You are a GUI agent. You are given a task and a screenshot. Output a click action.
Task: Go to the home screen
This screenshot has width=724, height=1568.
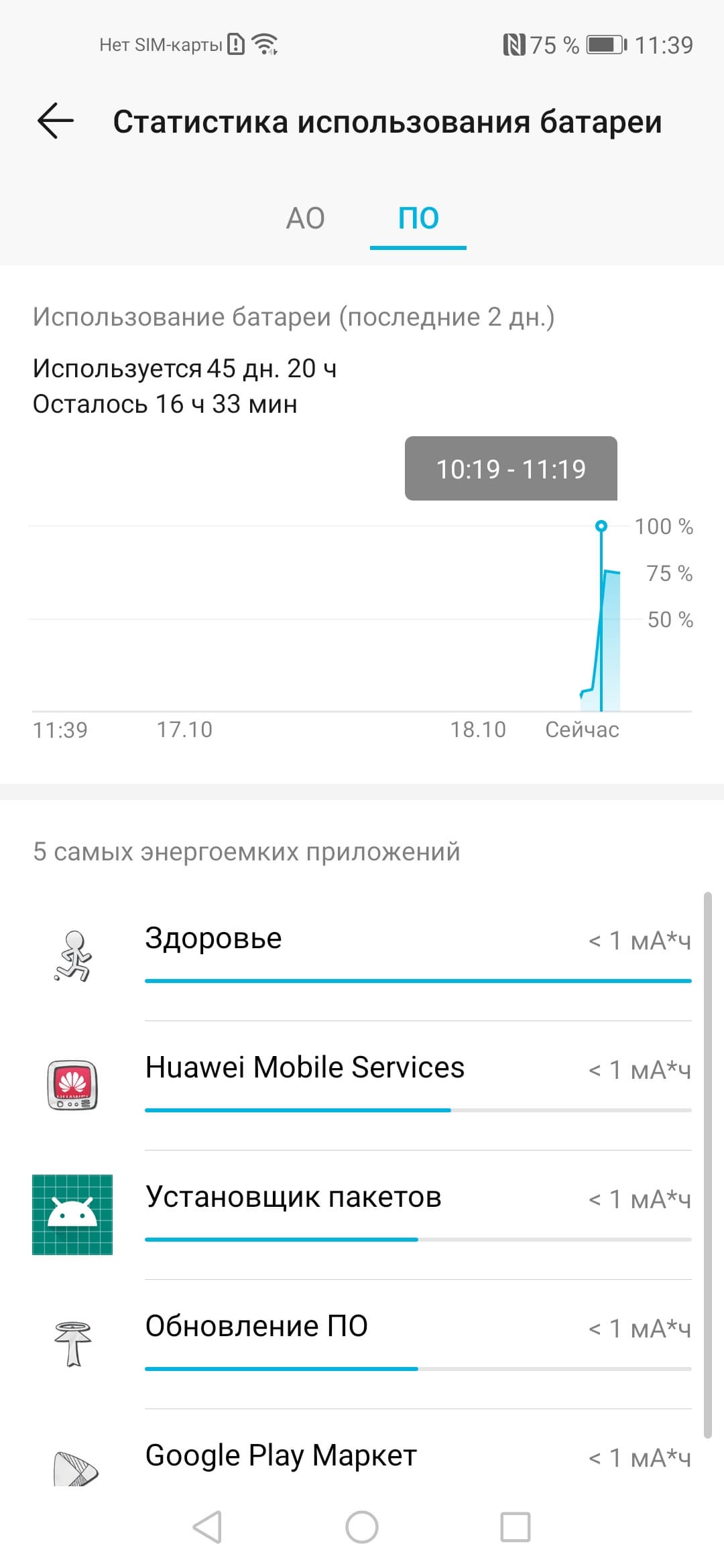click(362, 1527)
